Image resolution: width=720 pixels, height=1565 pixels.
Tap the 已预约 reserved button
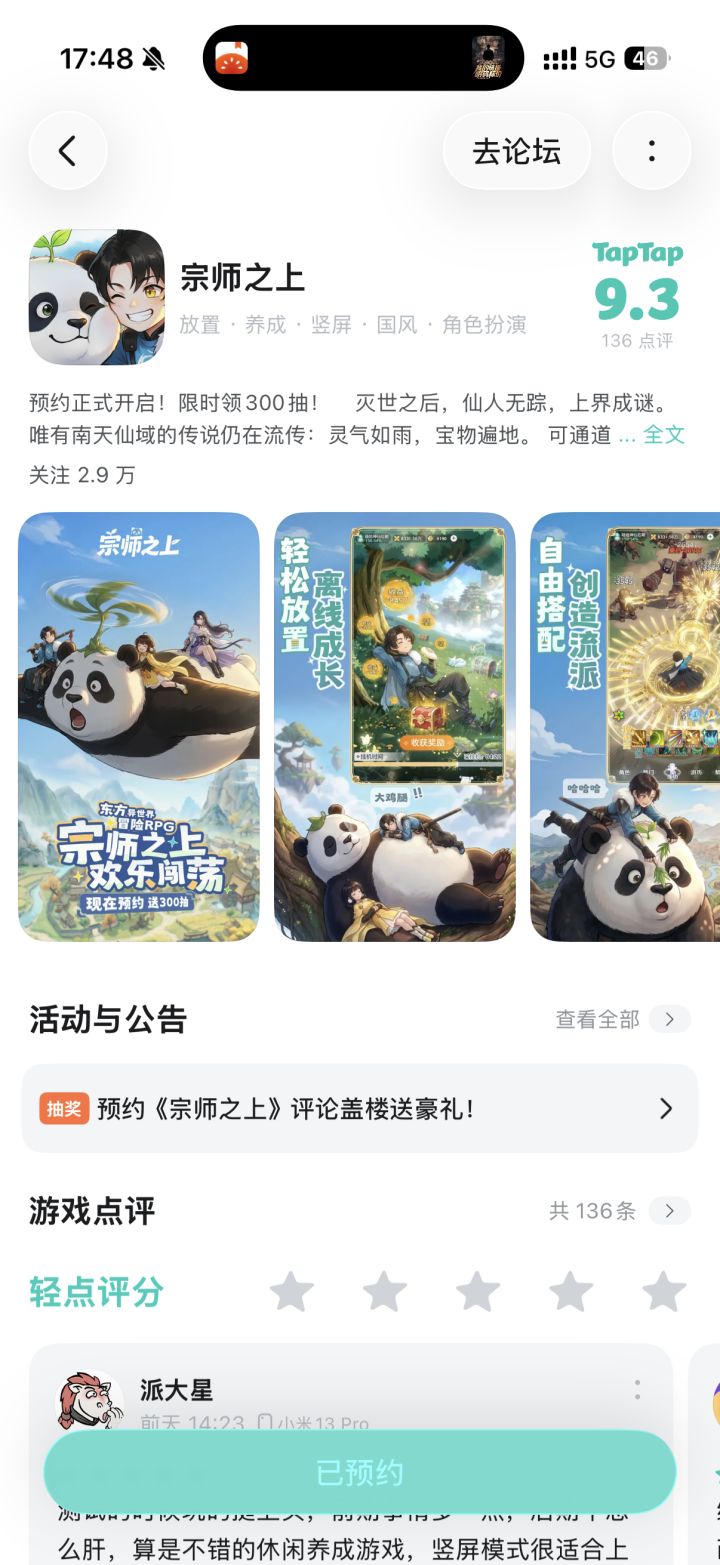point(360,1471)
